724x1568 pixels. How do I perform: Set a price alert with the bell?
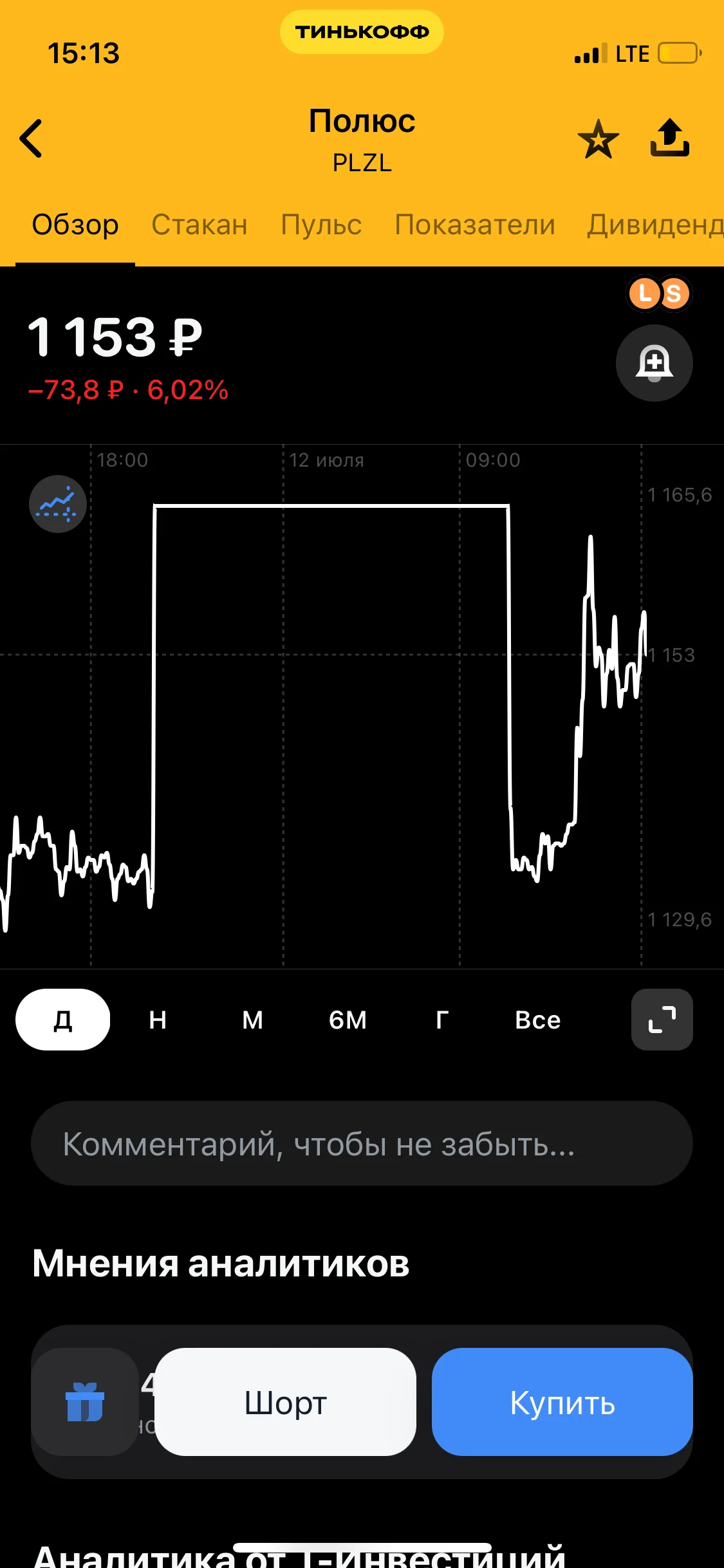pos(654,363)
